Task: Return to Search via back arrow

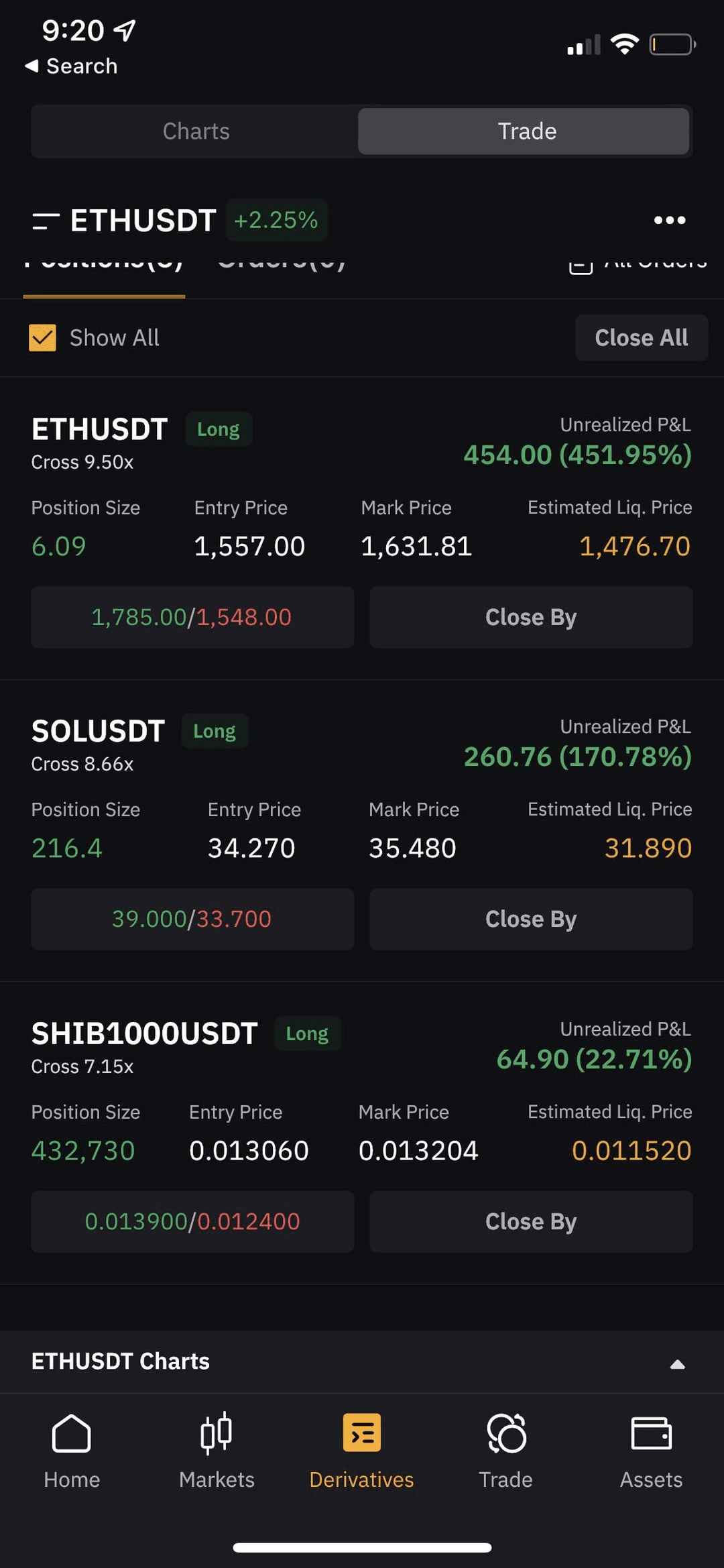Action: tap(70, 66)
